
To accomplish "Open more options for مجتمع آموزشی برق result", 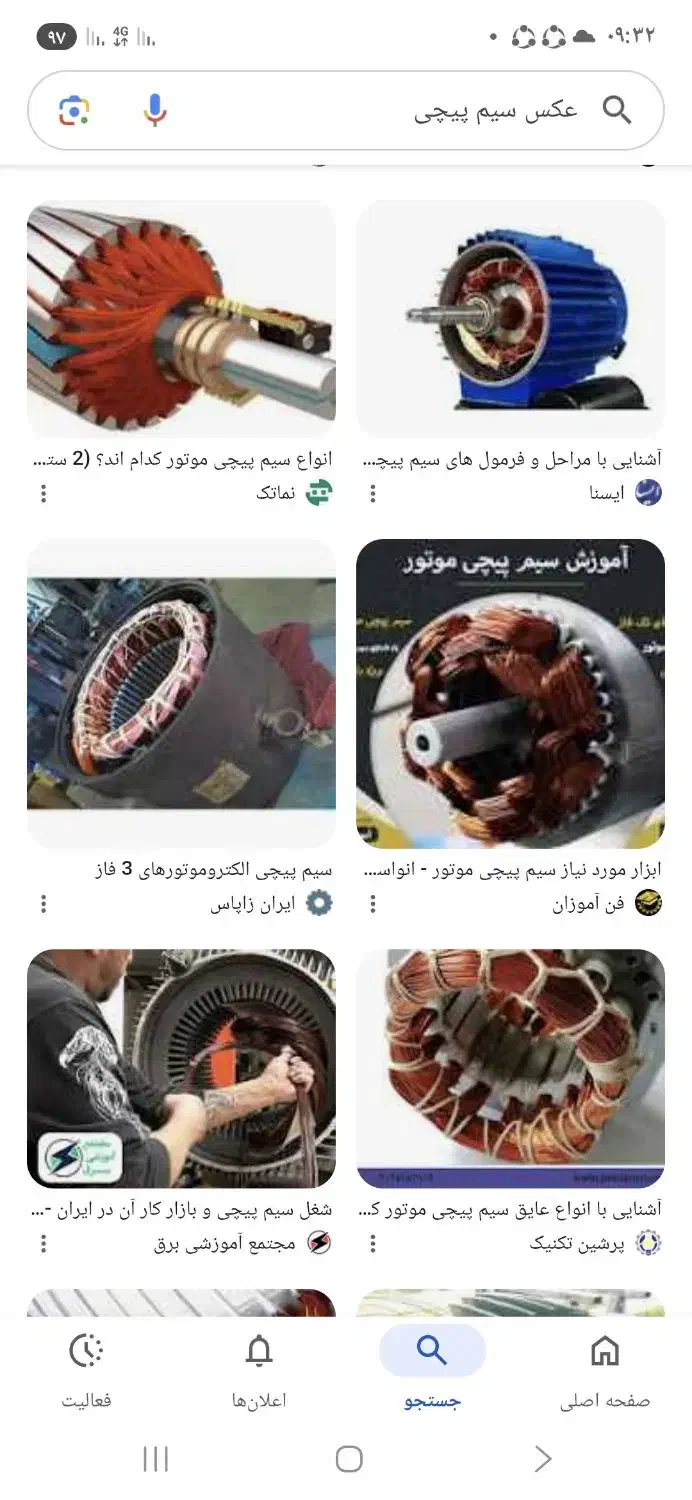I will point(44,1243).
